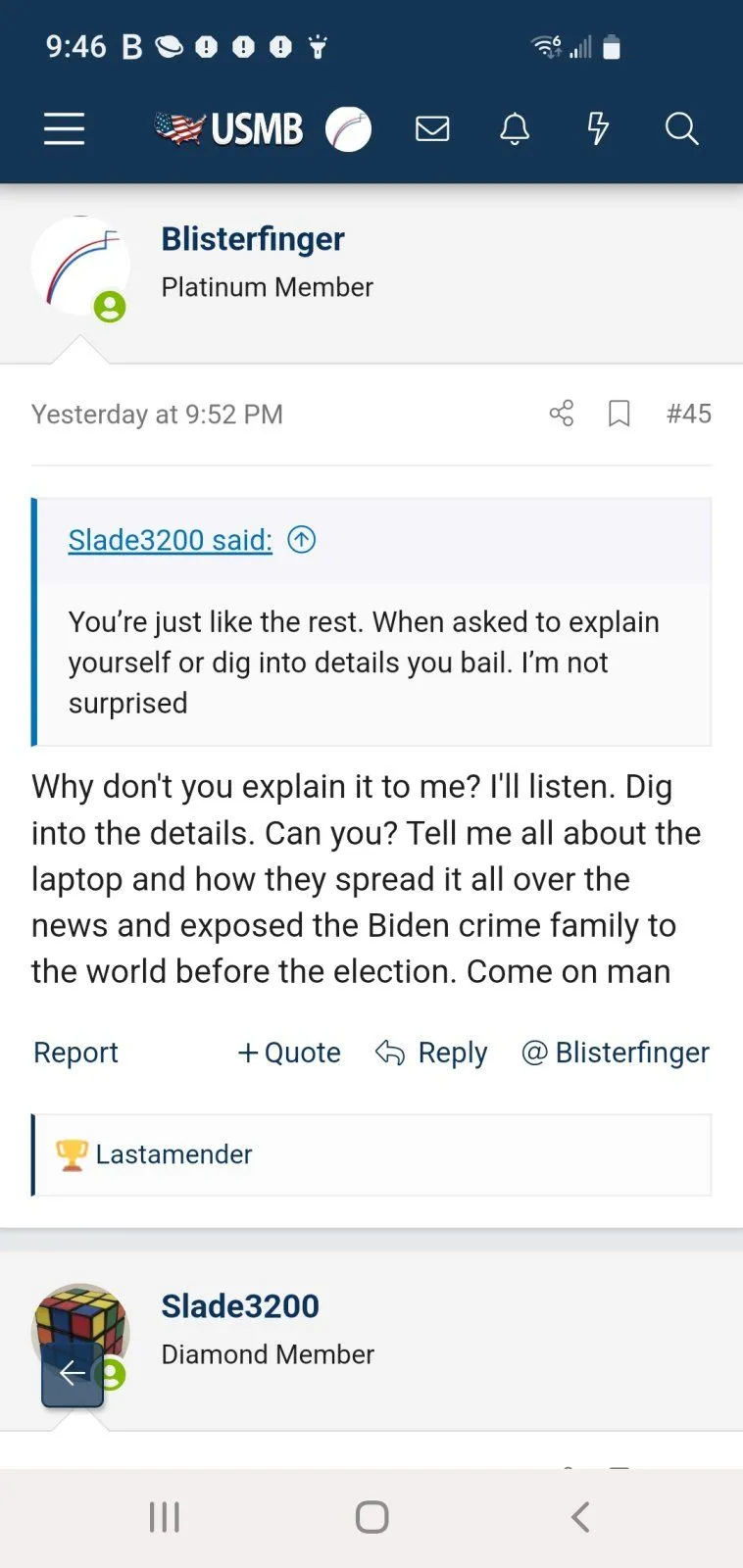Open What's New lightning bolt
This screenshot has width=743, height=1568.
click(x=597, y=128)
